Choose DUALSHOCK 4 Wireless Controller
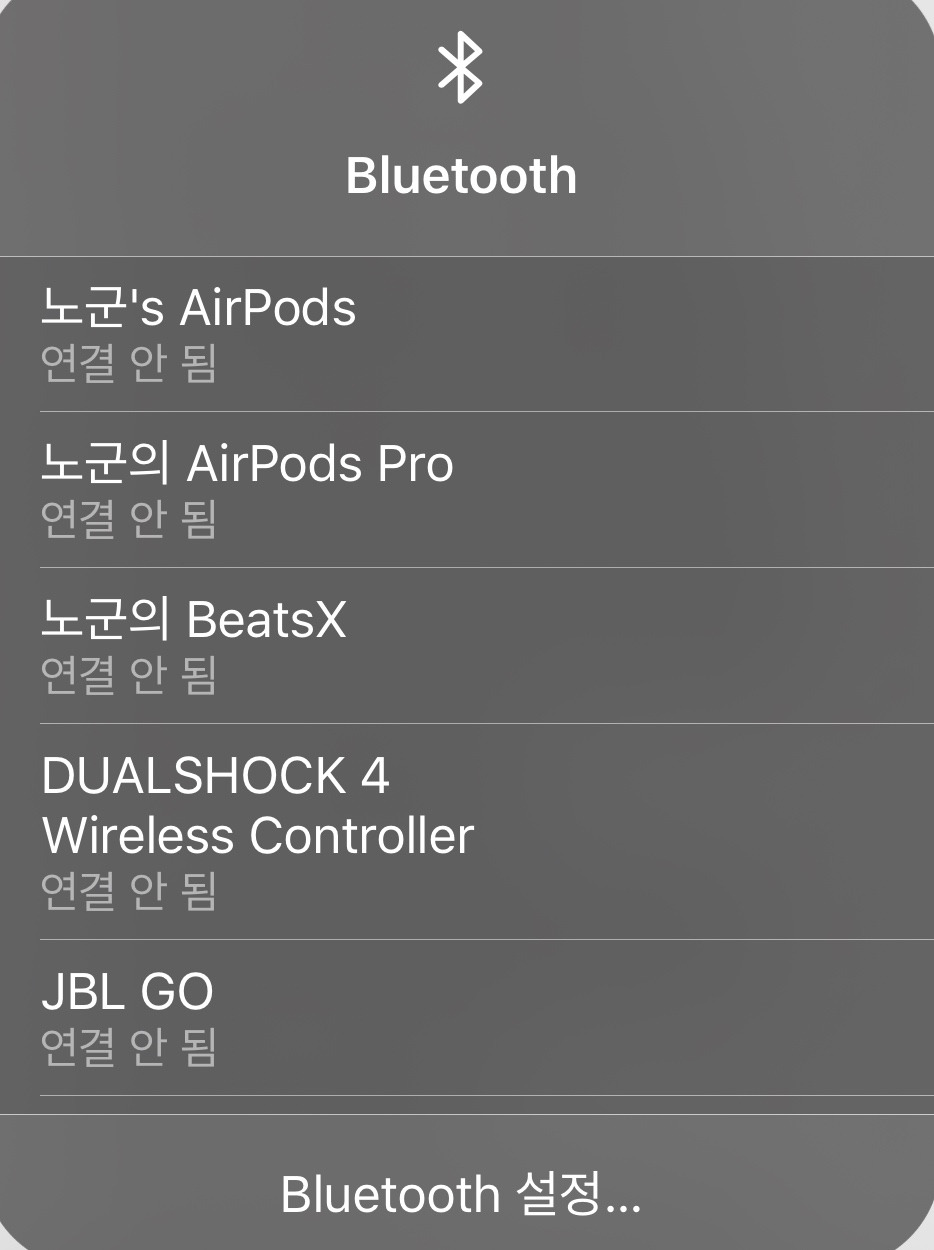The image size is (934, 1250). (x=467, y=832)
